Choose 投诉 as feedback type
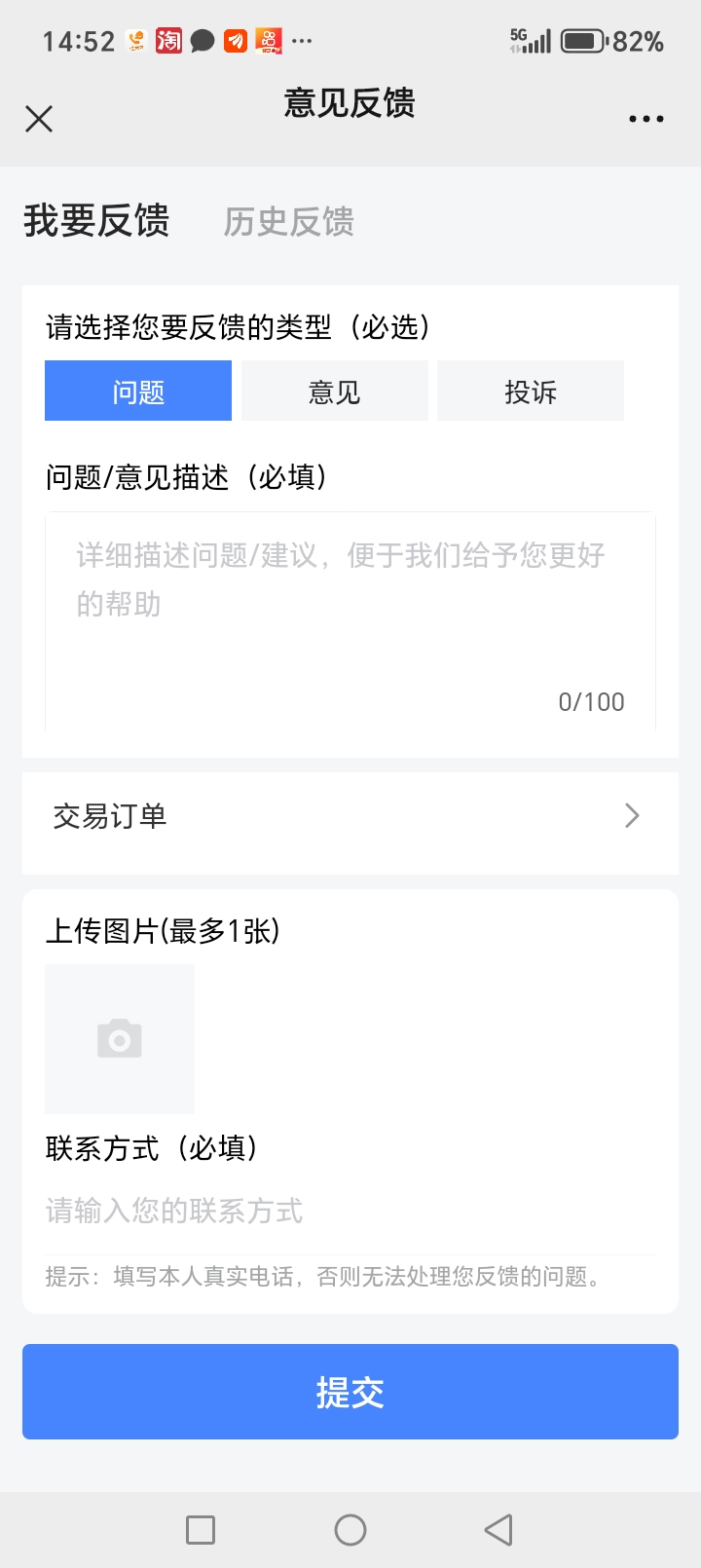701x1568 pixels. [531, 392]
